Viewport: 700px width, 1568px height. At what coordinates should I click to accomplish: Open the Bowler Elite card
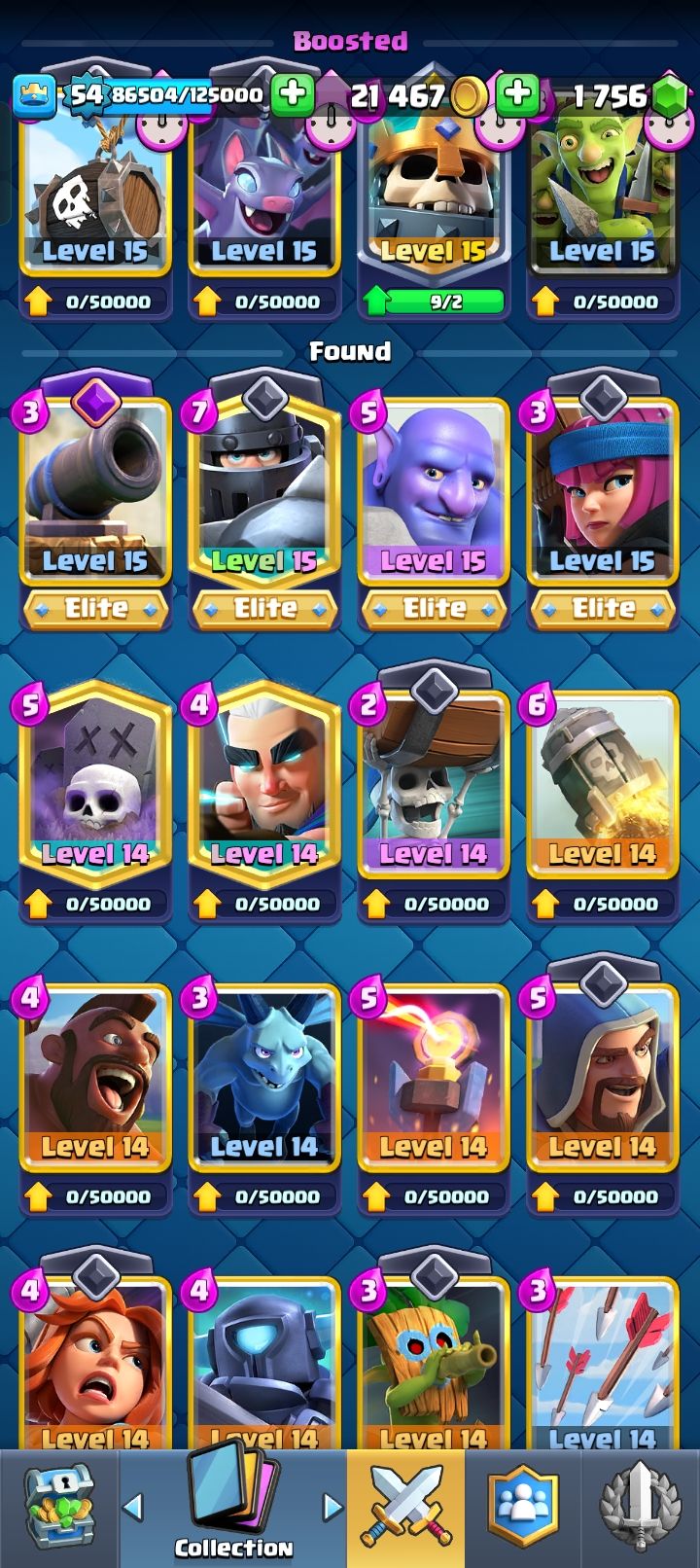click(434, 501)
